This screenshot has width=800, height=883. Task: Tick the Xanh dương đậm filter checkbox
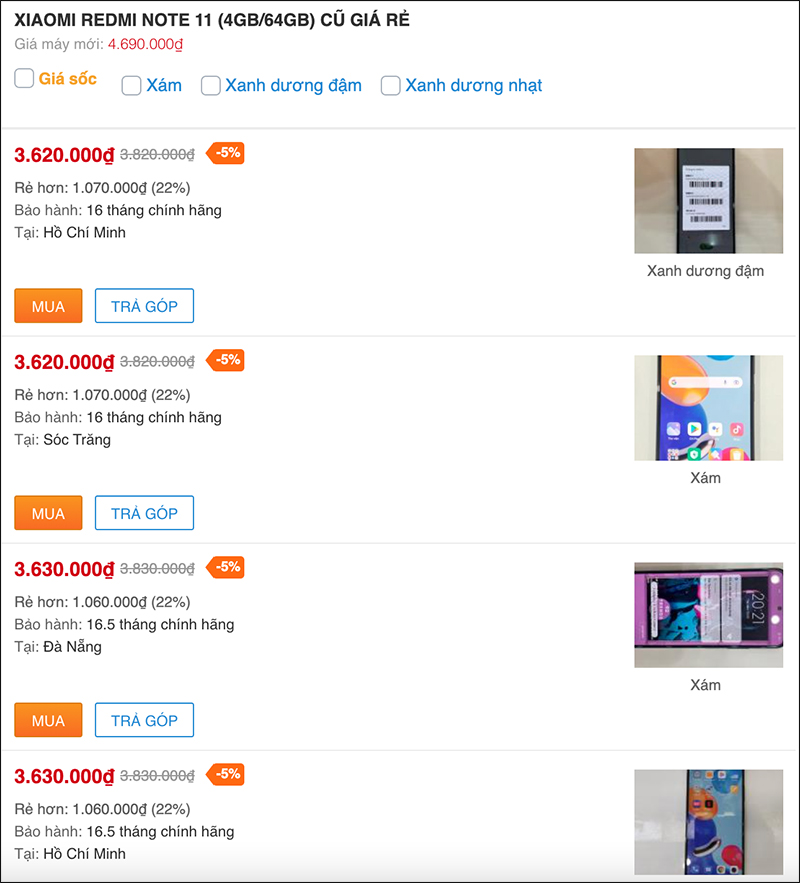pyautogui.click(x=211, y=86)
